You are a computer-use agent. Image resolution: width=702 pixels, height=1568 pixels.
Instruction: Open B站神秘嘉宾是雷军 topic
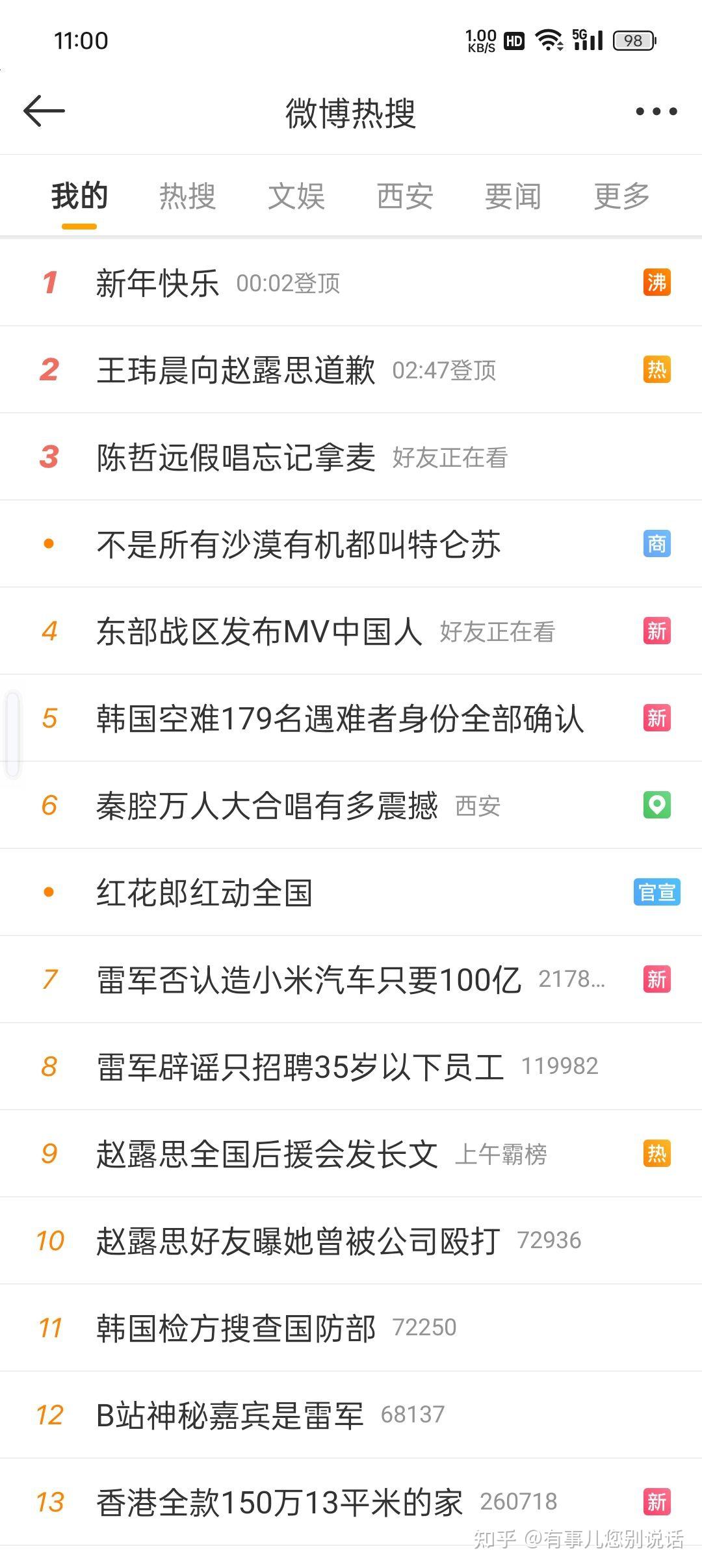point(351,1415)
